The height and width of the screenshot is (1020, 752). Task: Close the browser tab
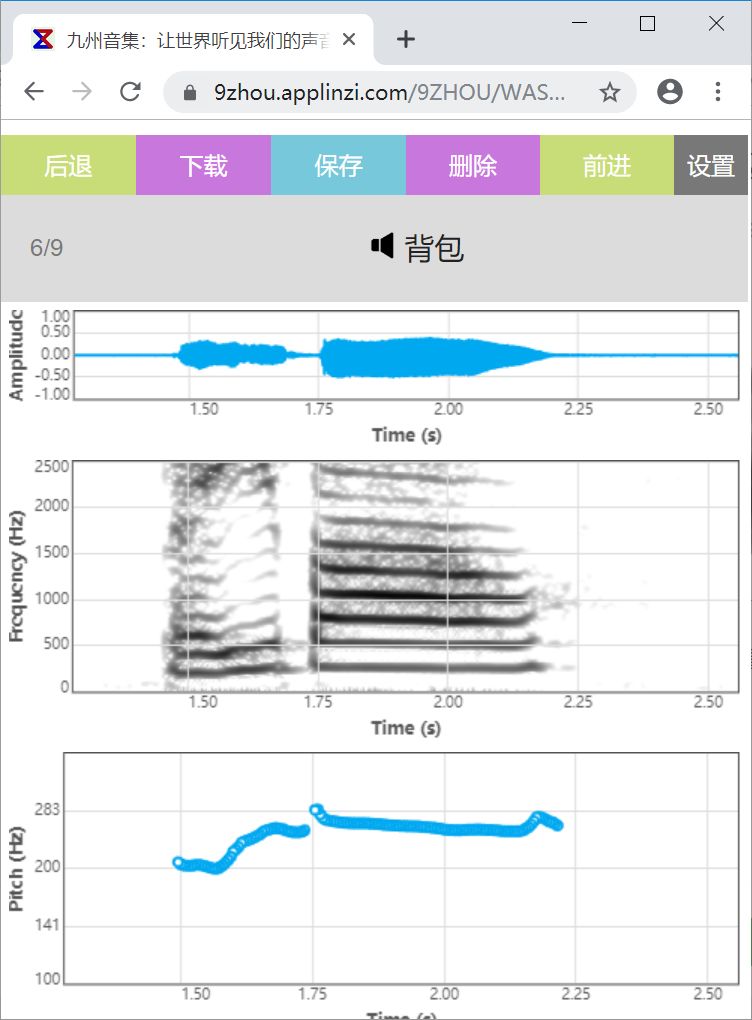[x=349, y=40]
